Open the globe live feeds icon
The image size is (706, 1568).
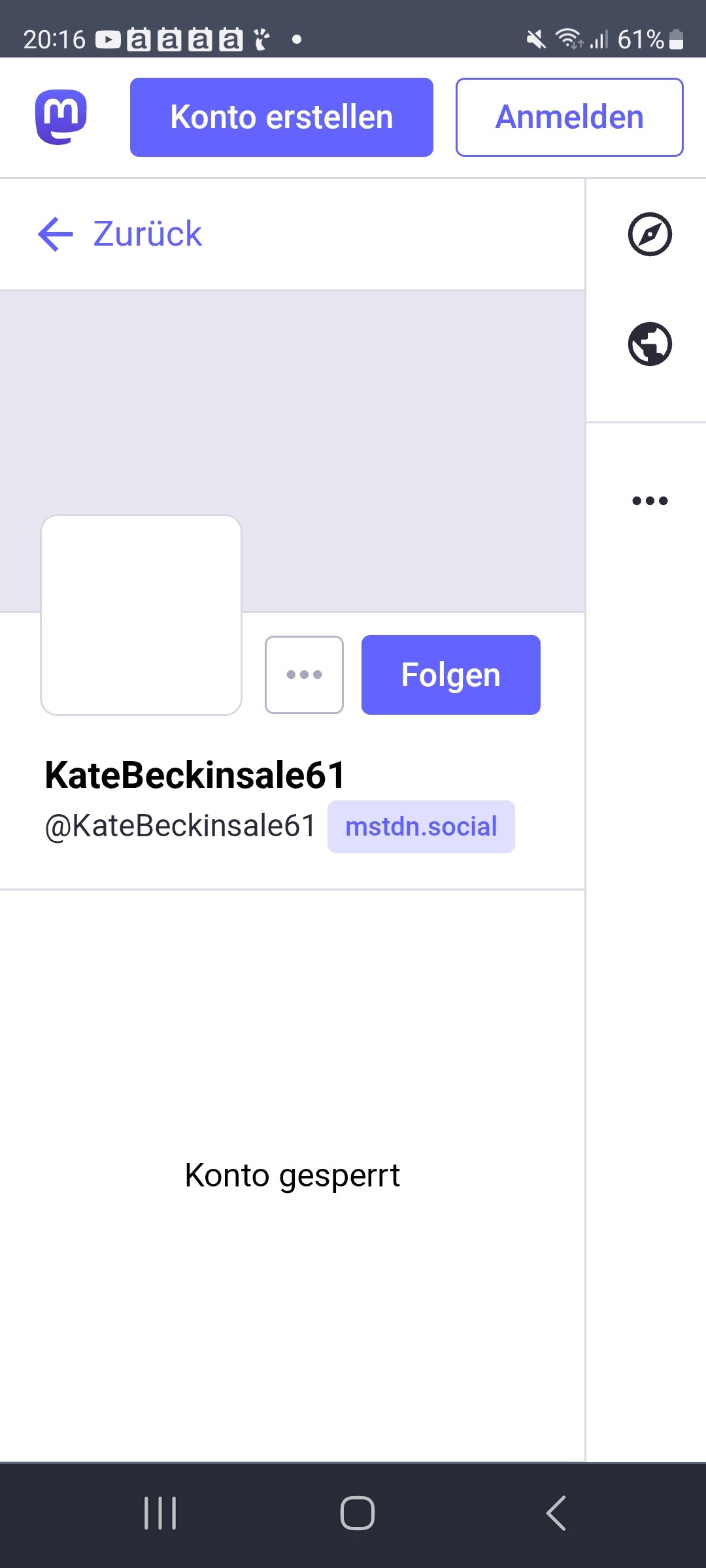pyautogui.click(x=649, y=344)
